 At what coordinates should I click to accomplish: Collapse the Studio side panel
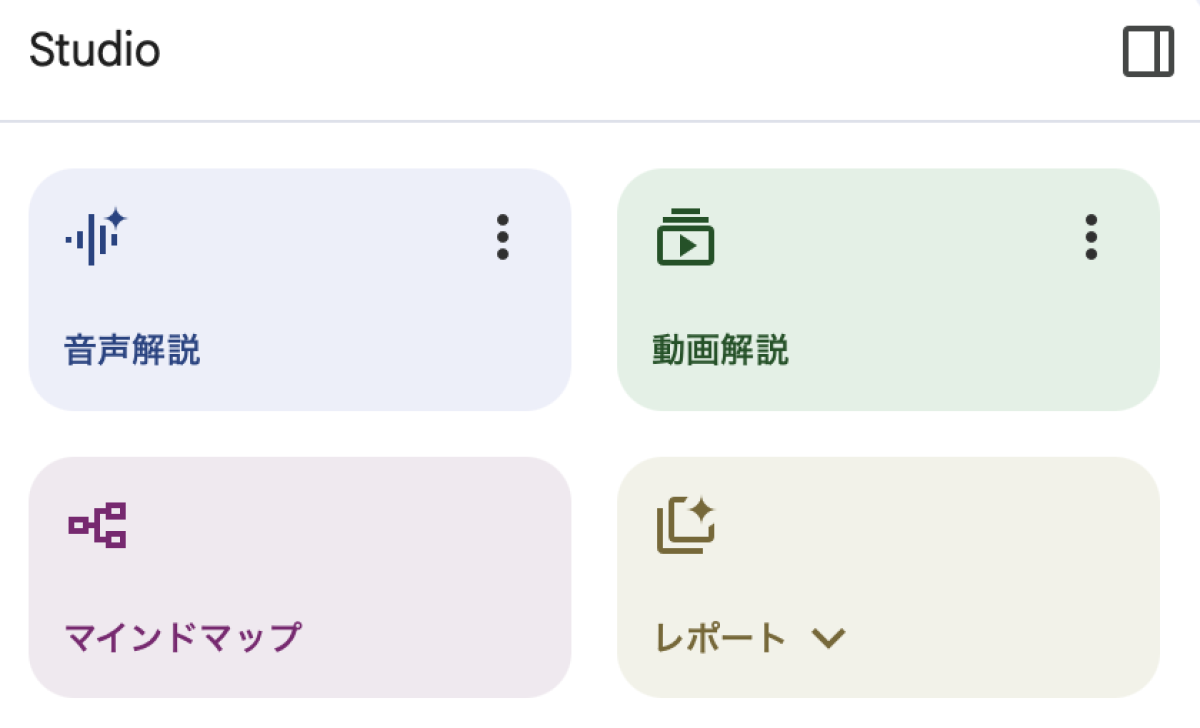(x=1148, y=52)
